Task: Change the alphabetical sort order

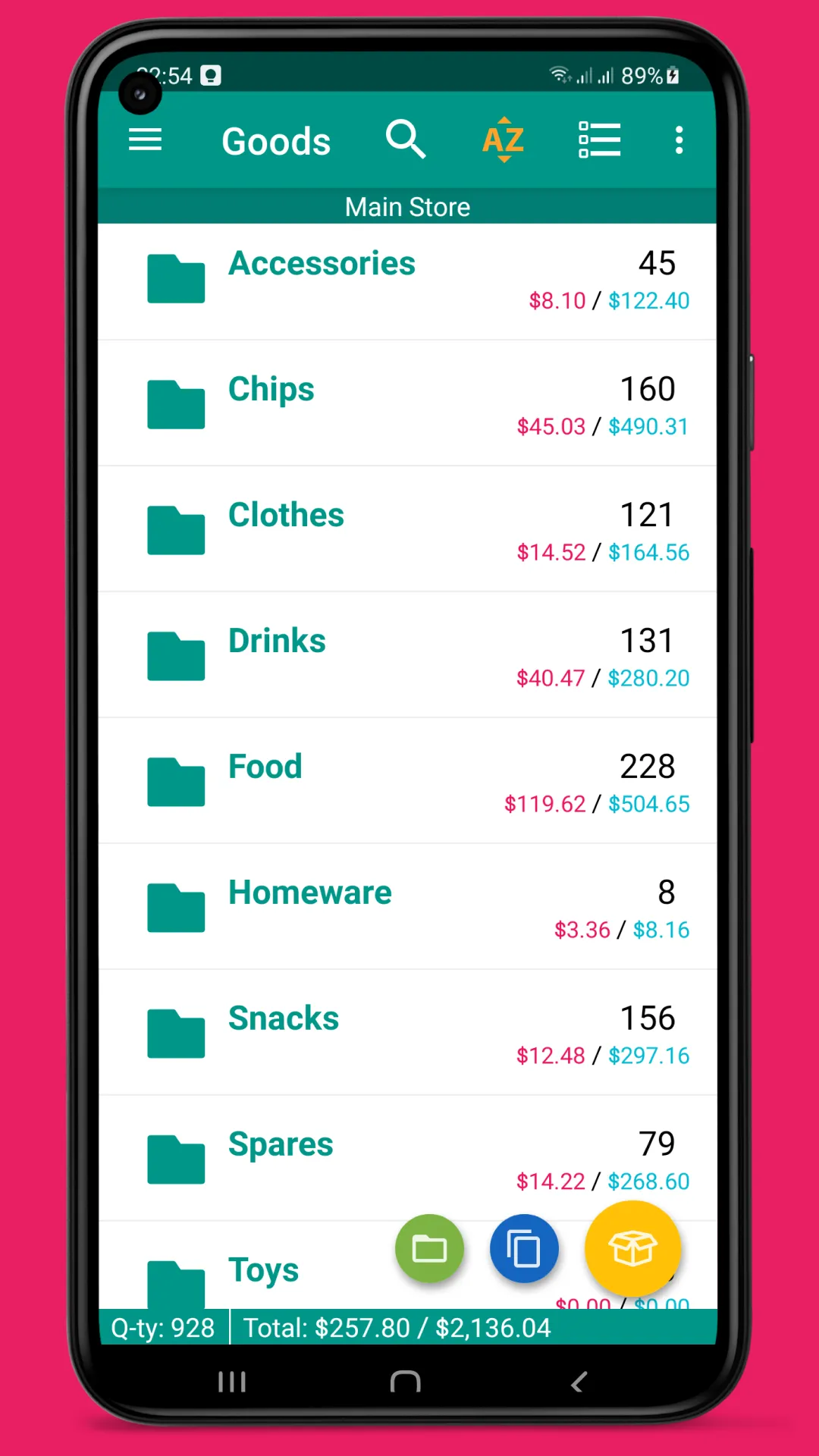Action: pyautogui.click(x=503, y=140)
